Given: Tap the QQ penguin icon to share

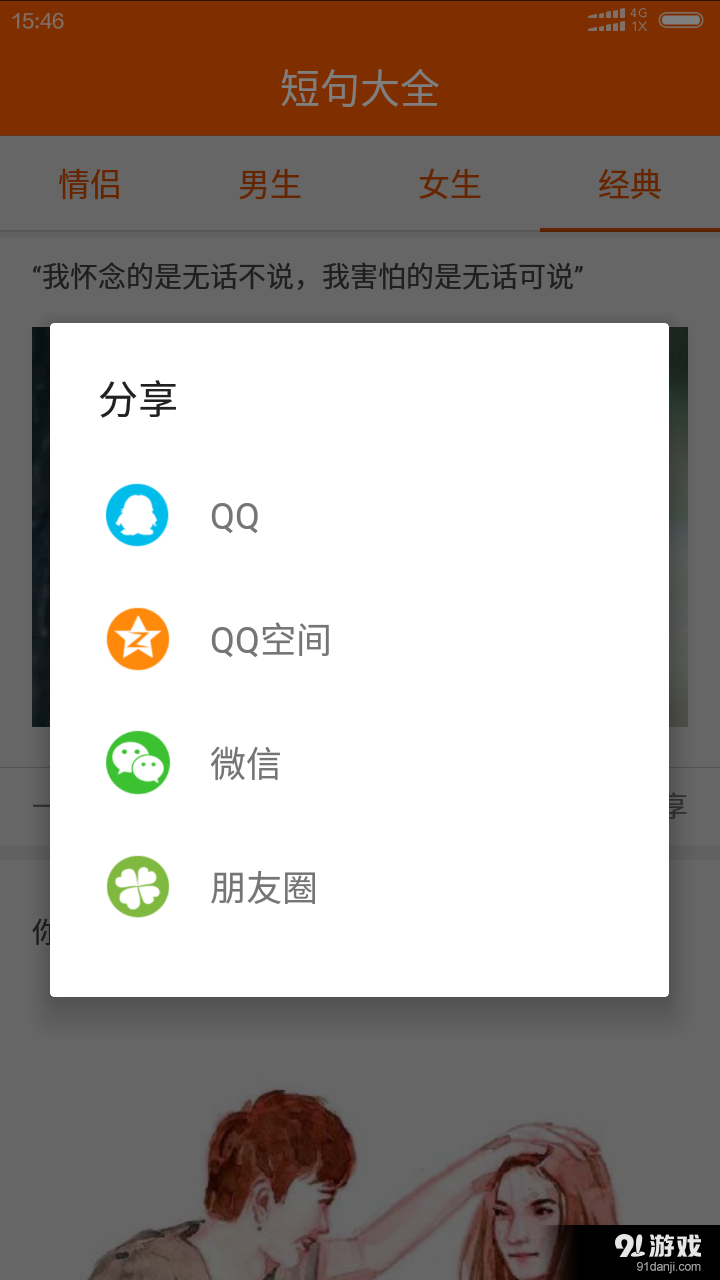Looking at the screenshot, I should 137,514.
